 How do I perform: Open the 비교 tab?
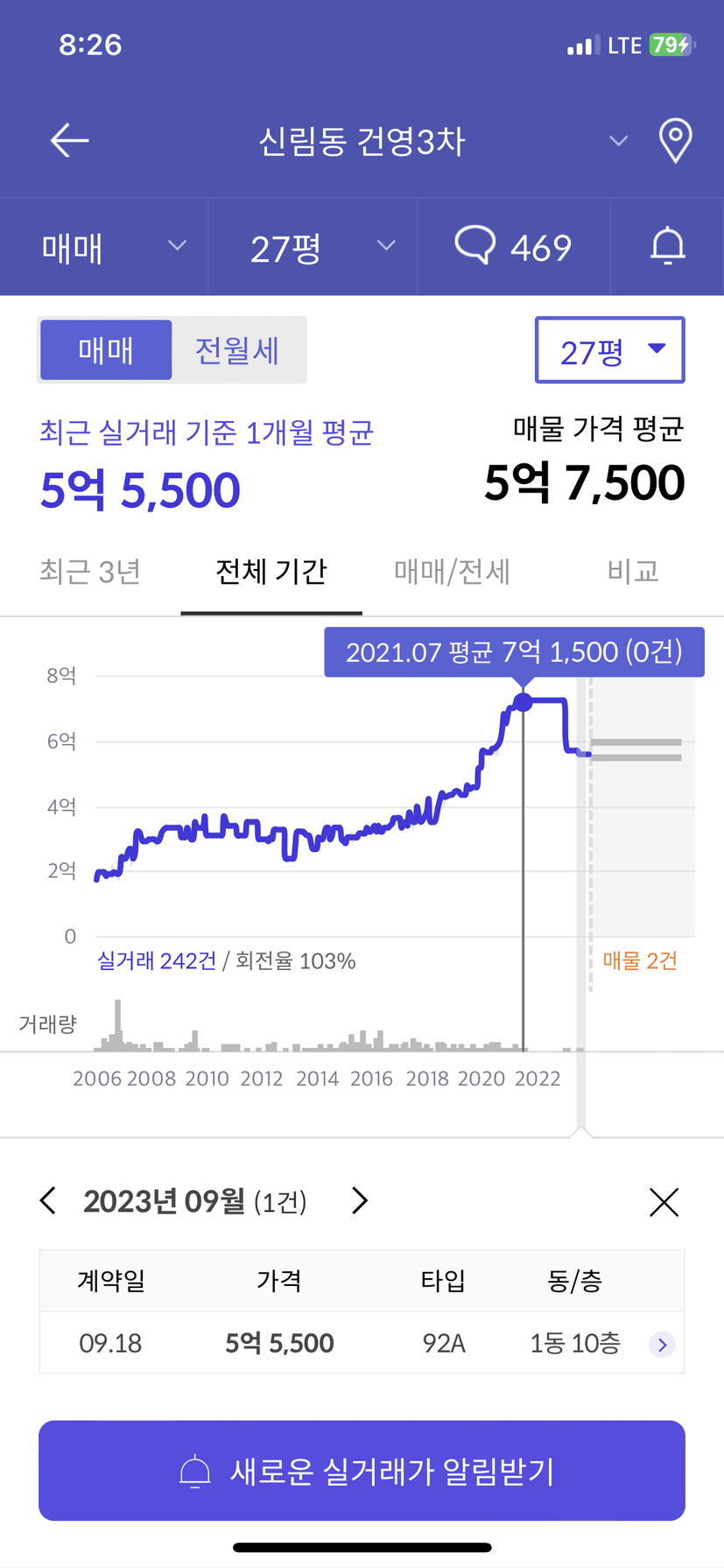(633, 572)
